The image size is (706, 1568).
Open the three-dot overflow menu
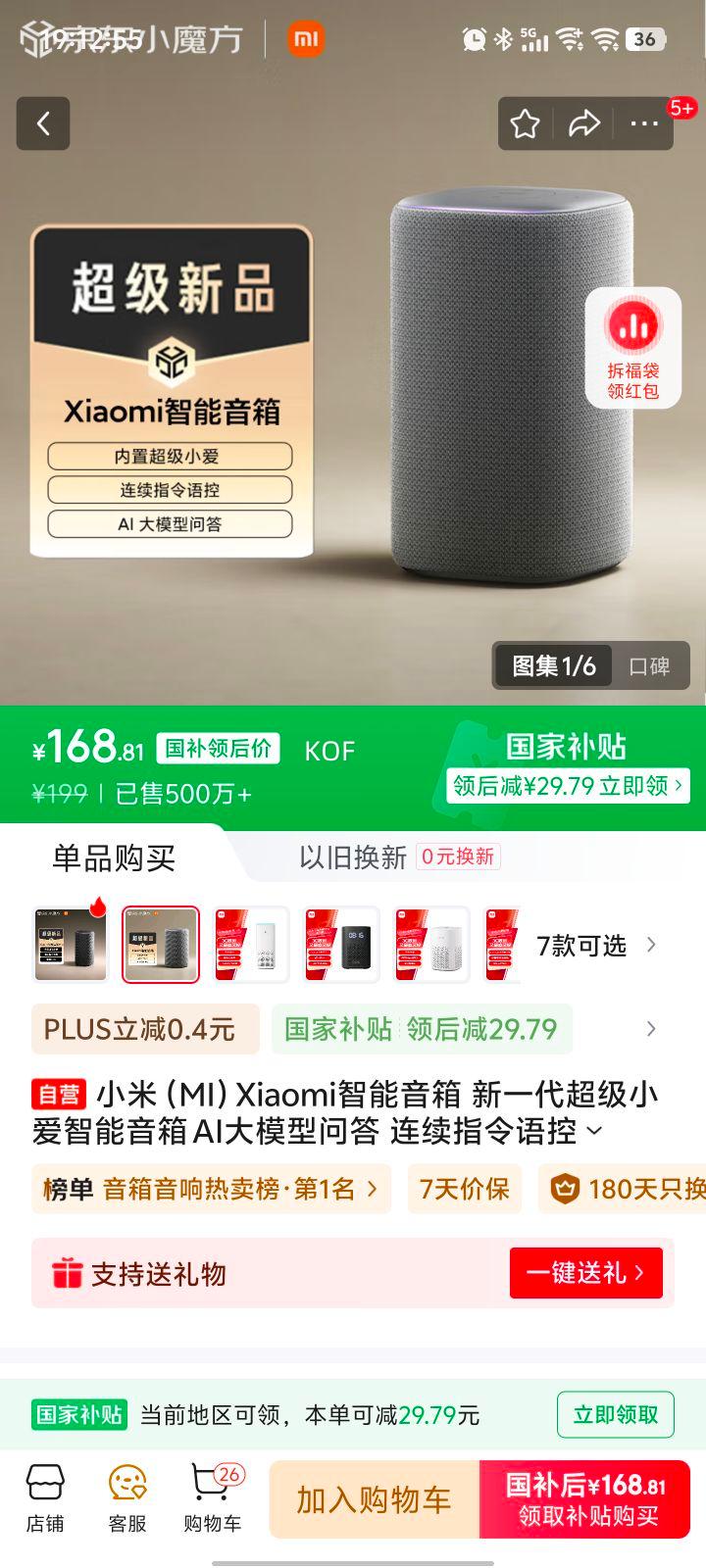click(644, 123)
